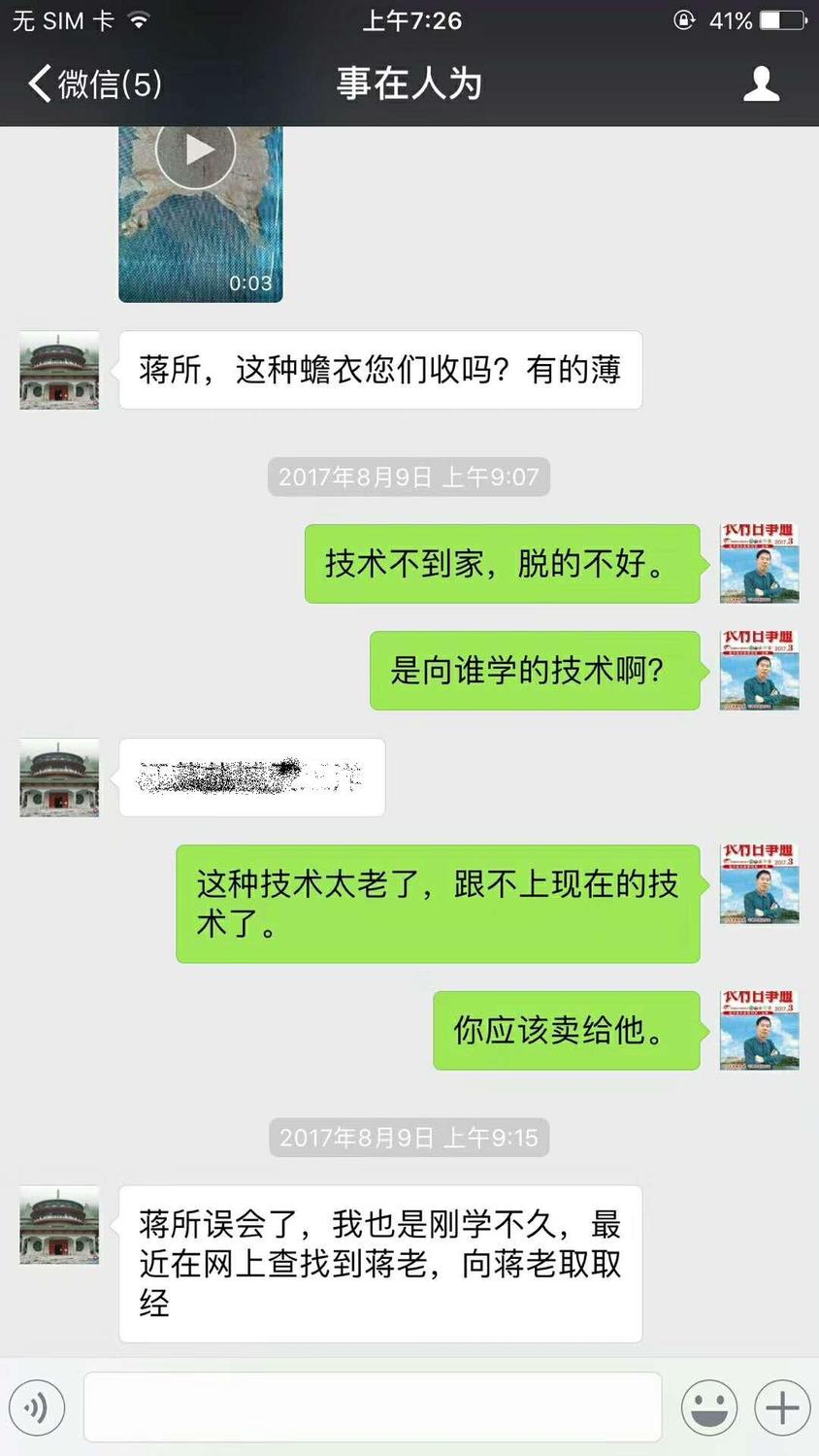819x1456 pixels.
Task: Play the 0:03 video message
Action: (x=197, y=150)
